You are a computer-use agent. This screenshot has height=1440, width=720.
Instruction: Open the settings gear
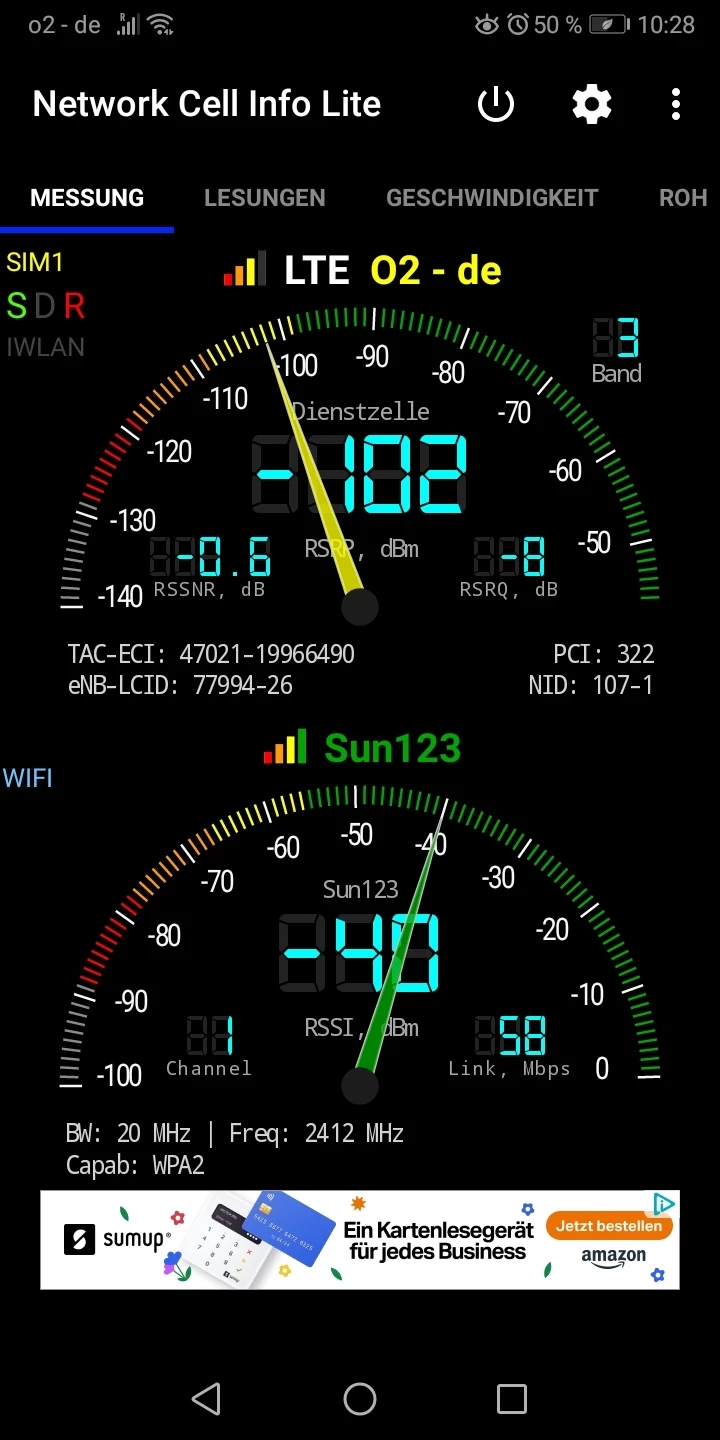pos(592,104)
